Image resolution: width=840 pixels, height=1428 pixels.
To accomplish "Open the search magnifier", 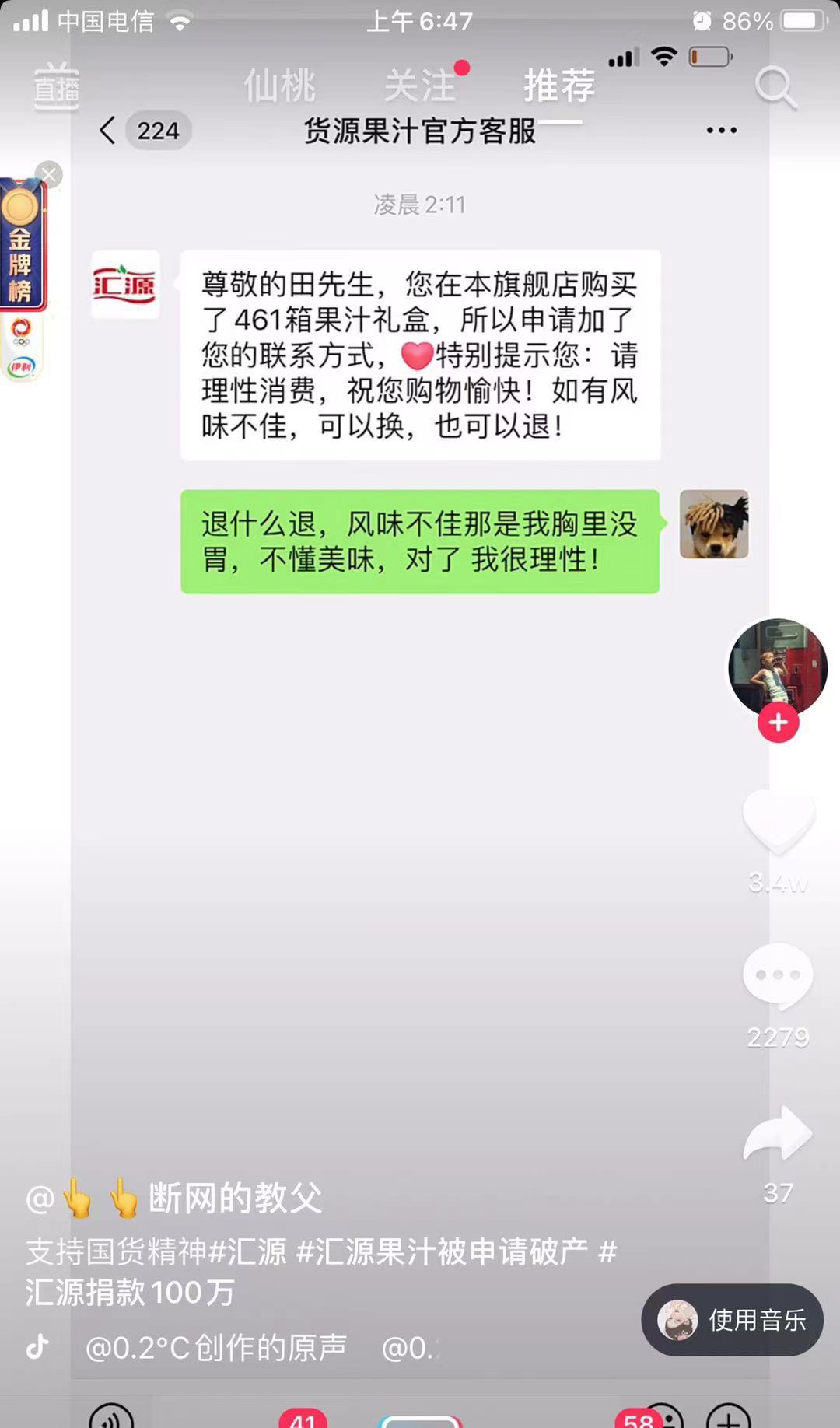I will pos(775,87).
